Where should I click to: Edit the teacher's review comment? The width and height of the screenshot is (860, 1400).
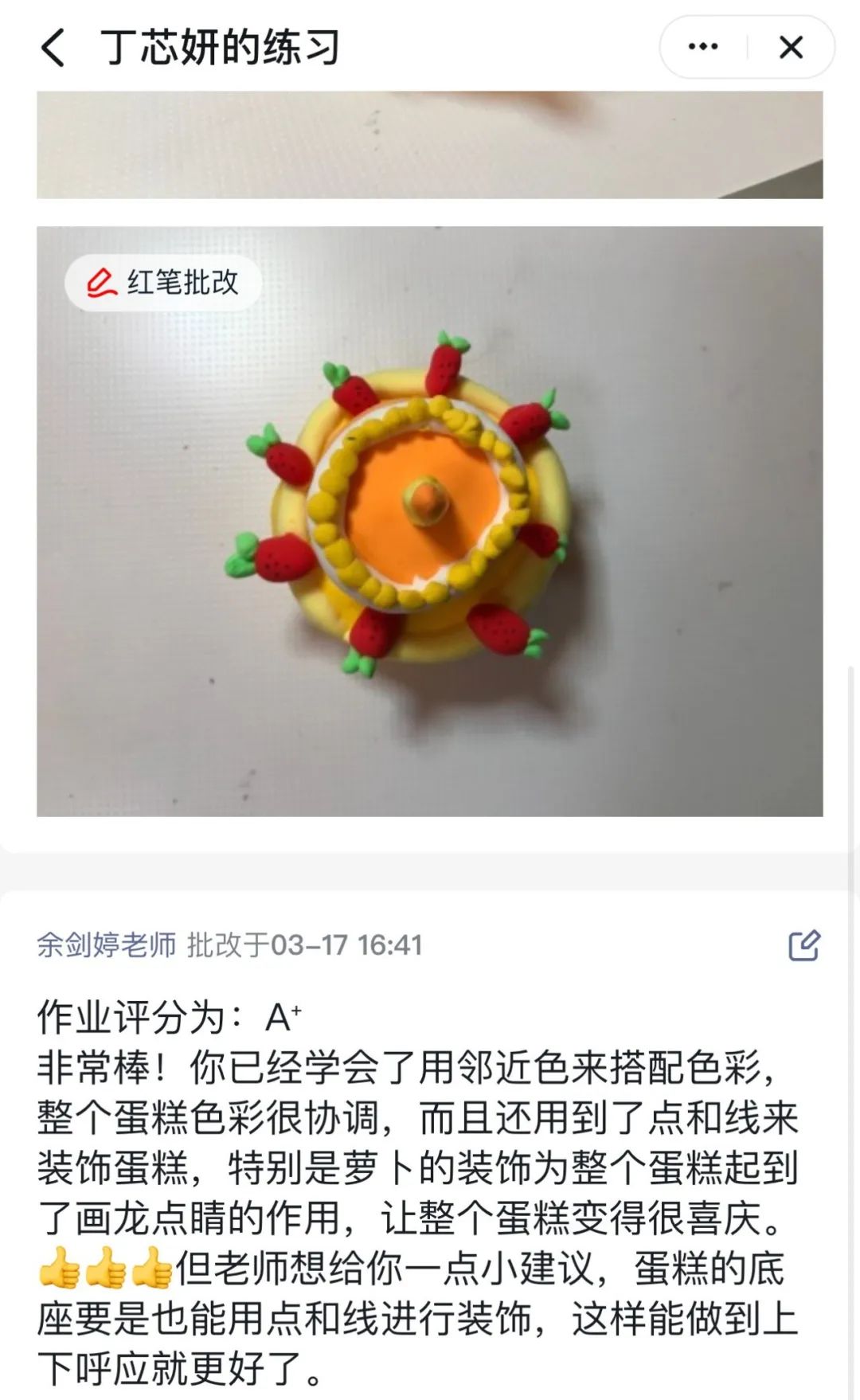pyautogui.click(x=803, y=945)
